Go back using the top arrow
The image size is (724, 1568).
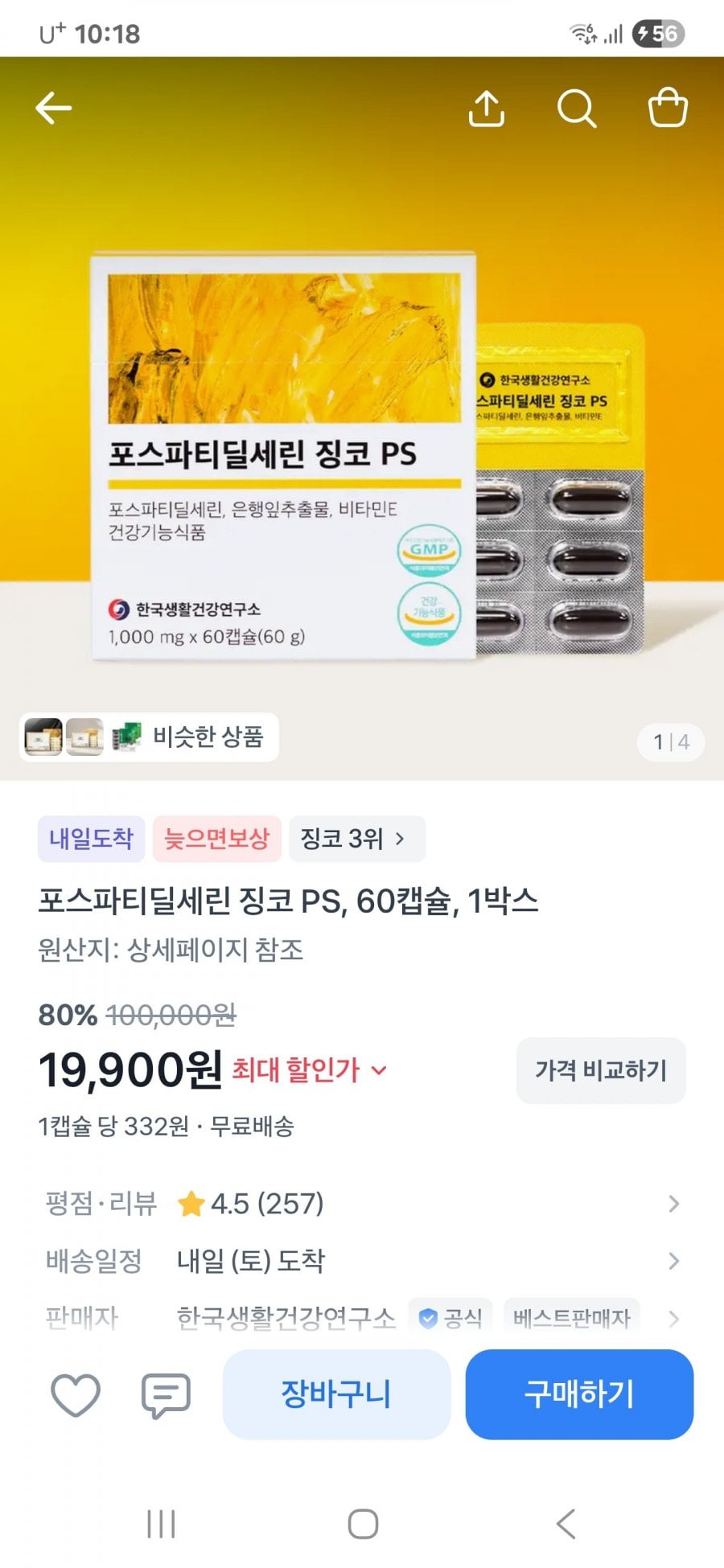[54, 108]
